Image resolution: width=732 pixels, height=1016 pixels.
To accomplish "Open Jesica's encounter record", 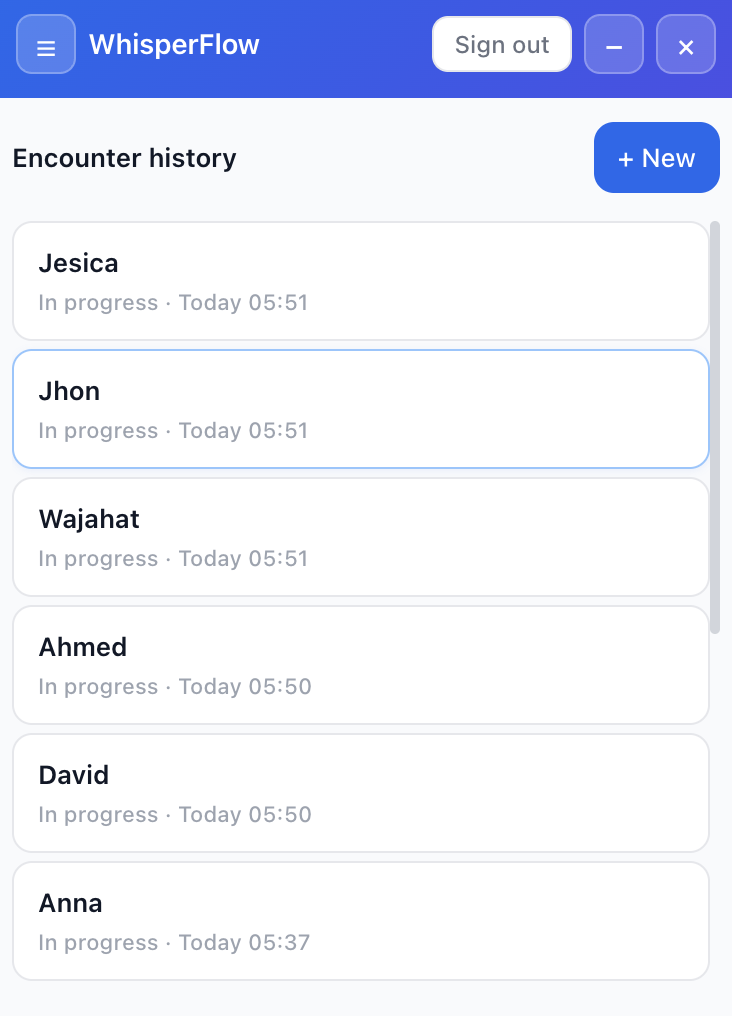I will coord(360,281).
